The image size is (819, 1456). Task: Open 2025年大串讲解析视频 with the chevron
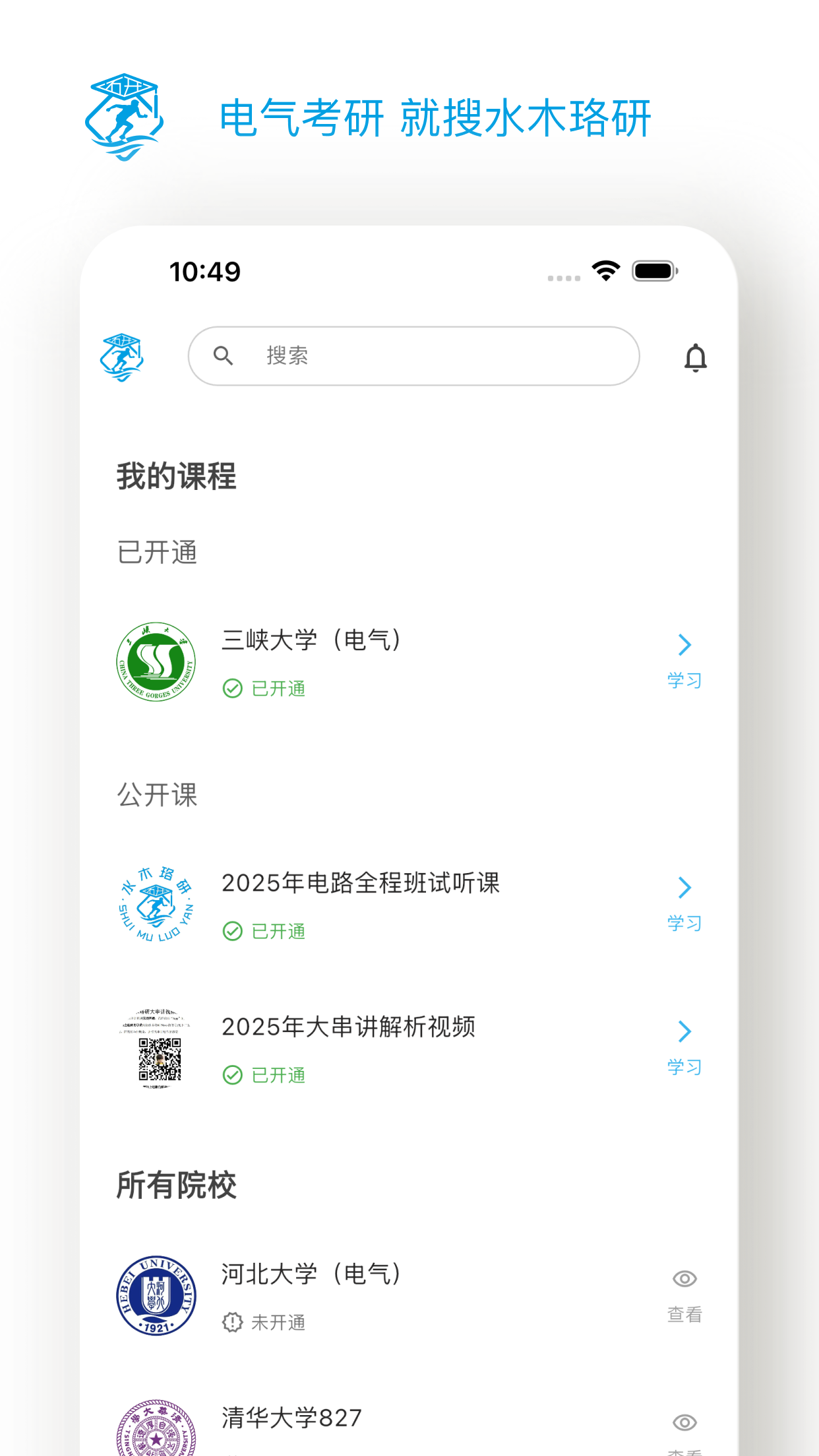pos(684,1031)
